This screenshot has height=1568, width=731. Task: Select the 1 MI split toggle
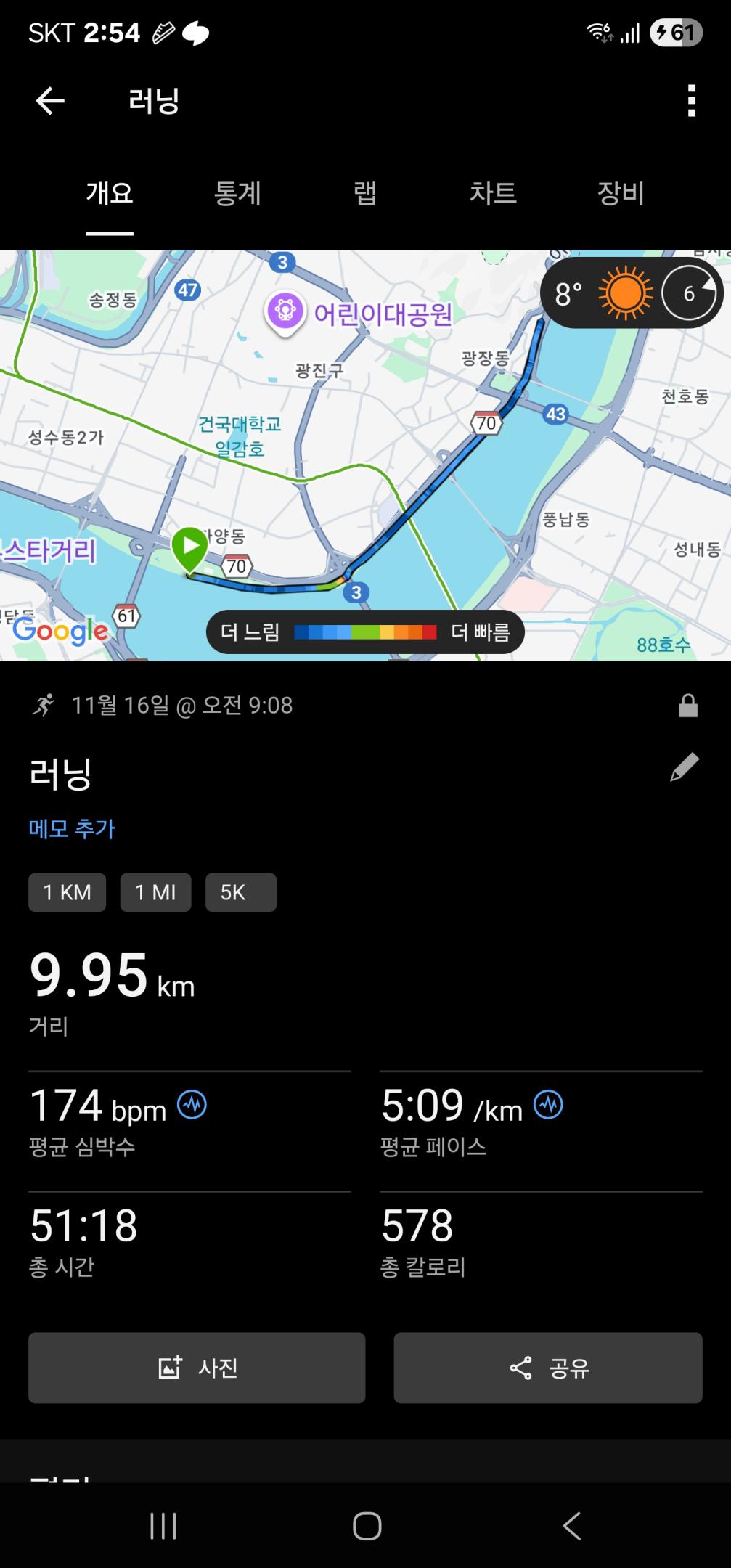(155, 892)
